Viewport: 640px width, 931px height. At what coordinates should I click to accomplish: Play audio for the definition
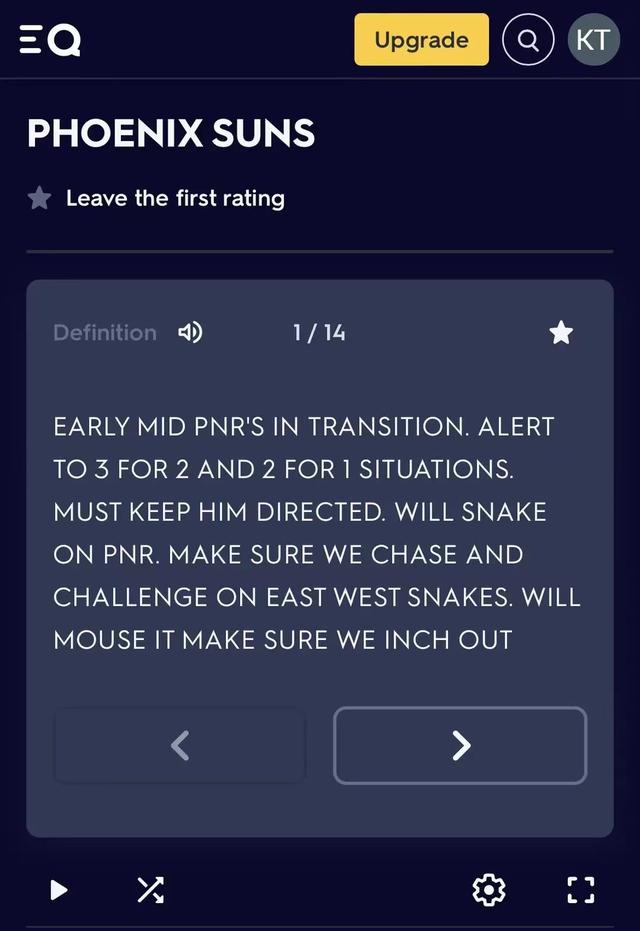point(190,332)
